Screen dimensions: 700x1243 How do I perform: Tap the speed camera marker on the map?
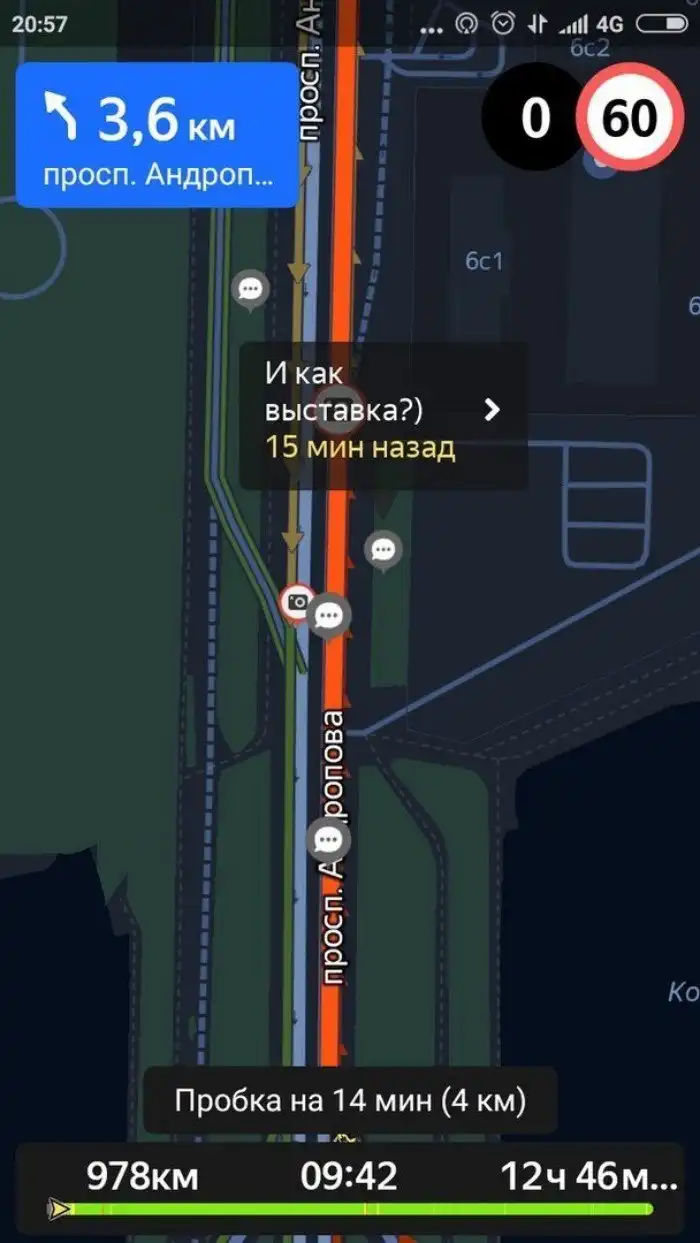[298, 602]
